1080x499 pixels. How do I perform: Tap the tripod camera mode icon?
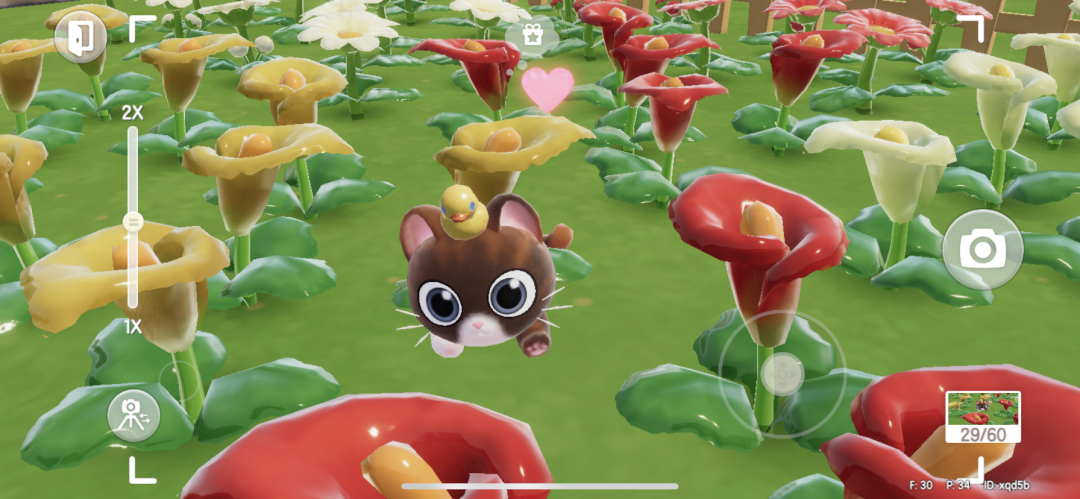coord(133,415)
